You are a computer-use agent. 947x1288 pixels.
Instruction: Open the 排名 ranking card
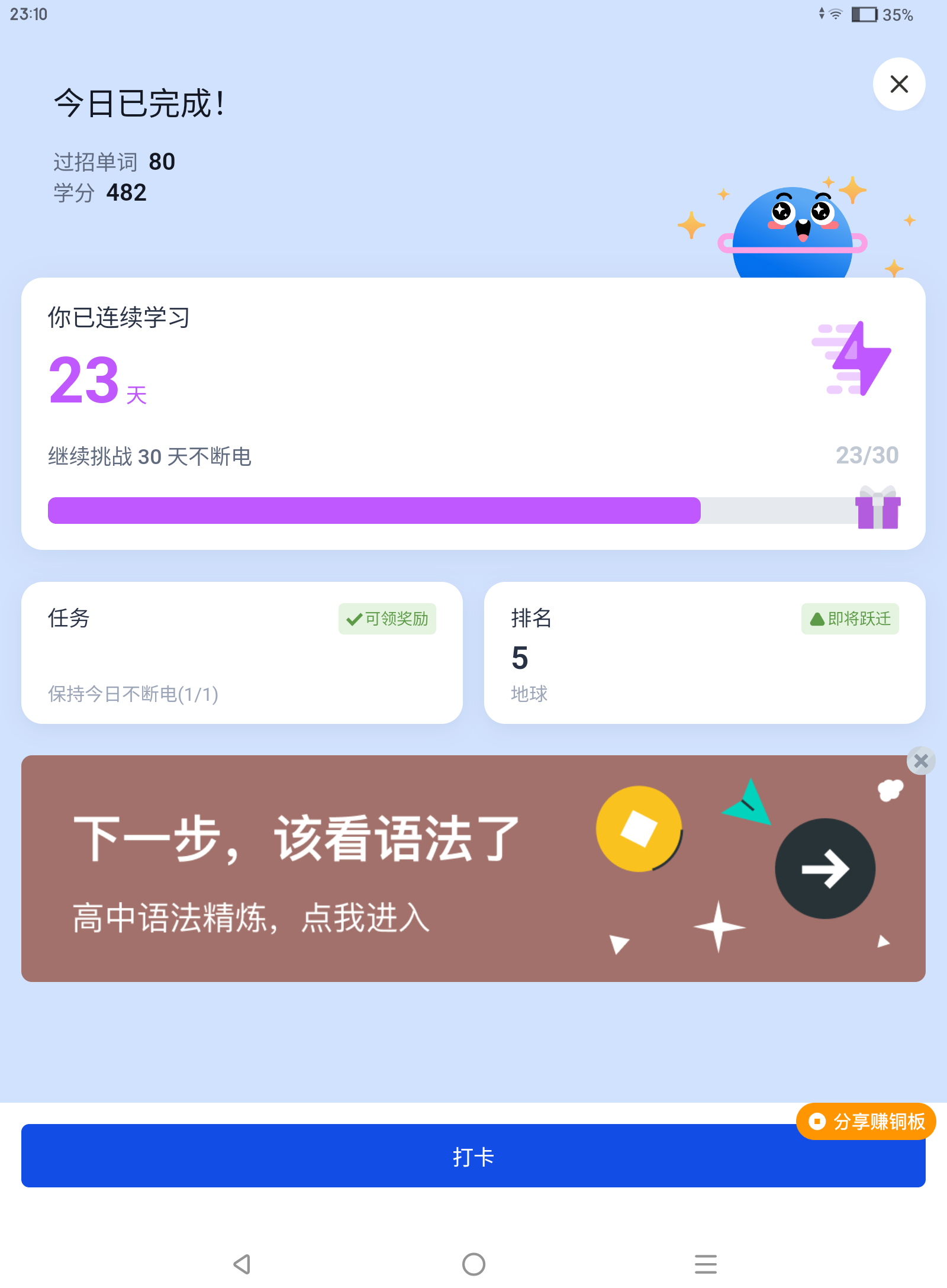click(704, 652)
